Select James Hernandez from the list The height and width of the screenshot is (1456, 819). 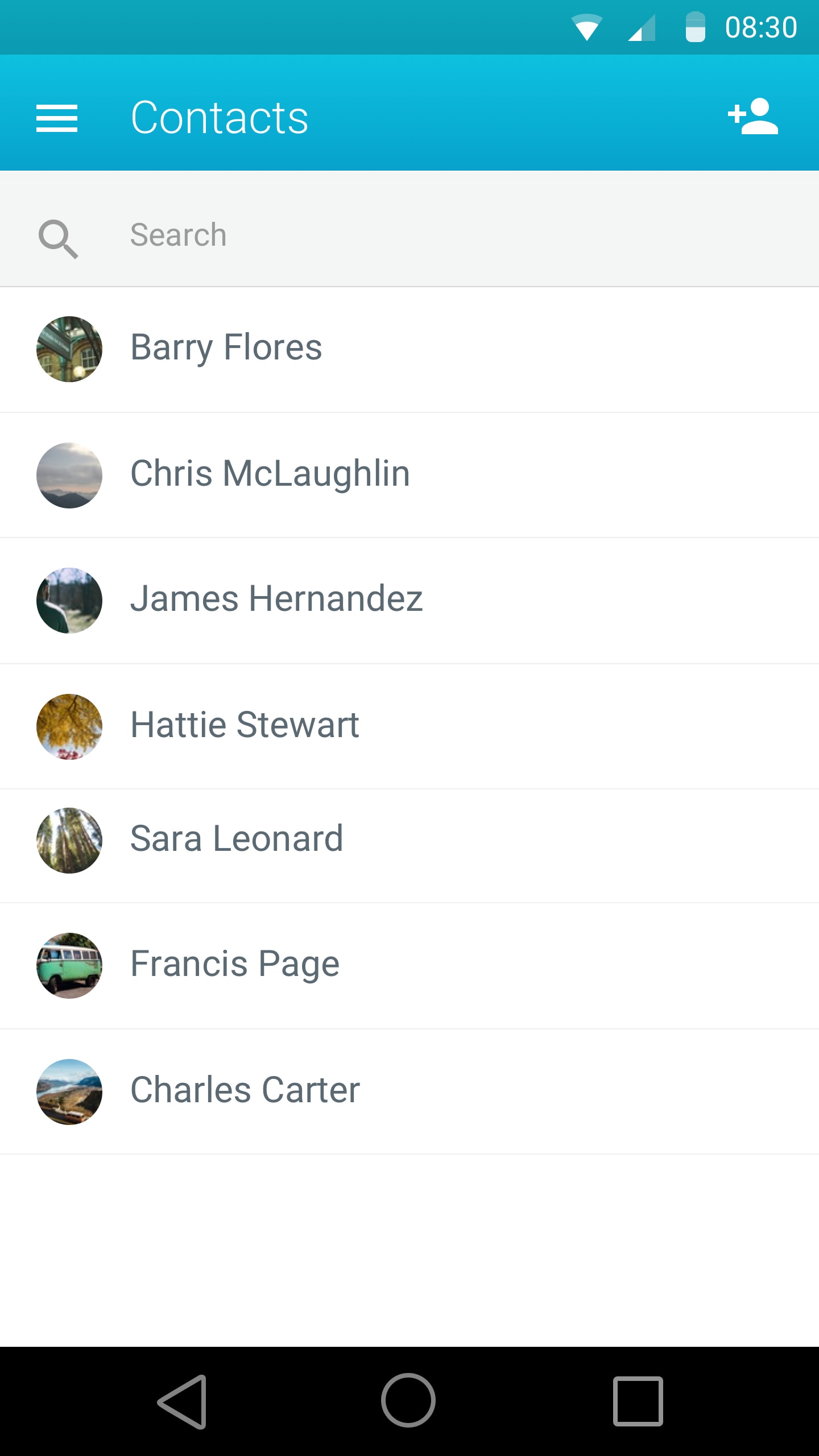tap(276, 599)
